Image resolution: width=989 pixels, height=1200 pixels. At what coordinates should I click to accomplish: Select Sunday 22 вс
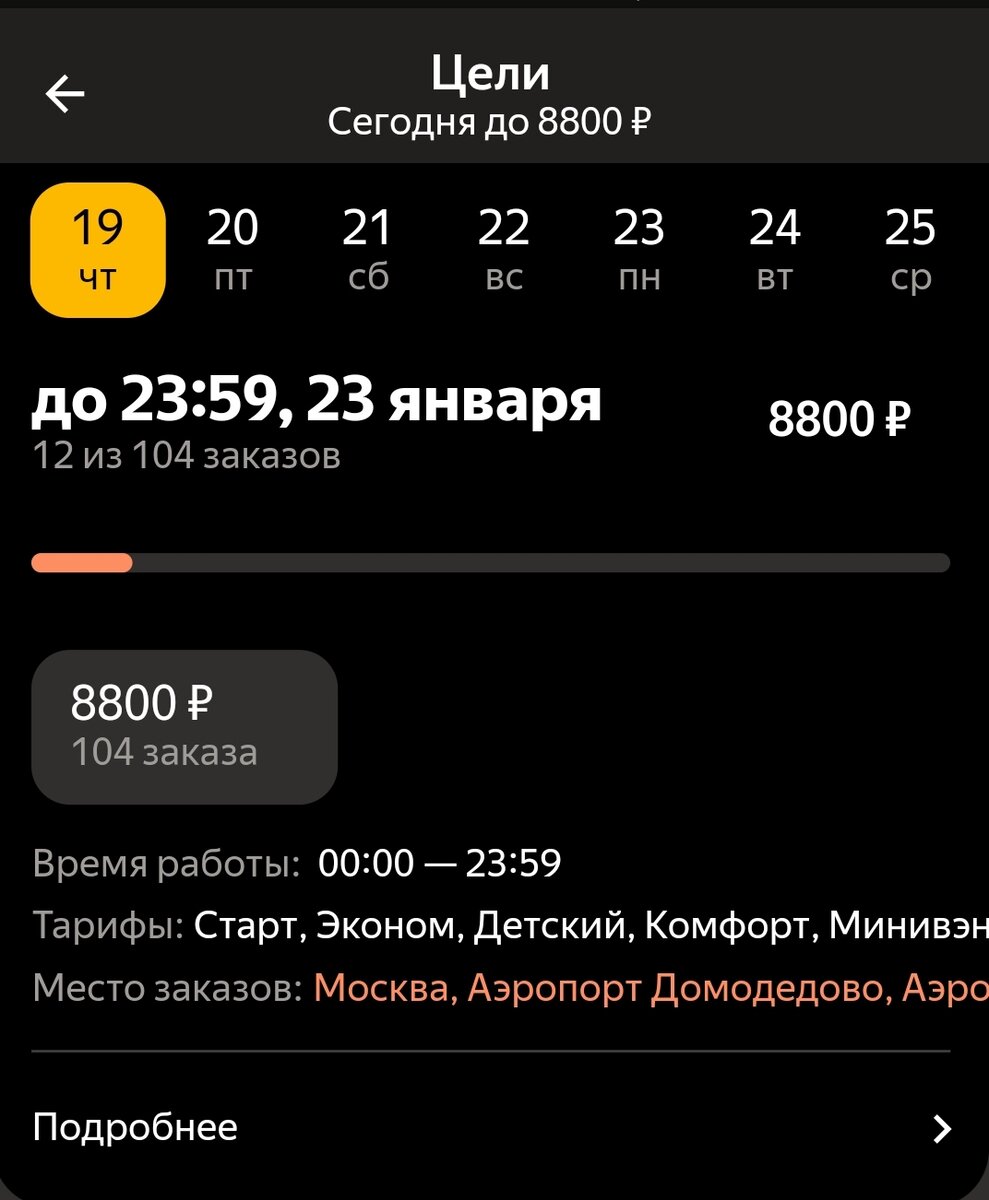(504, 248)
